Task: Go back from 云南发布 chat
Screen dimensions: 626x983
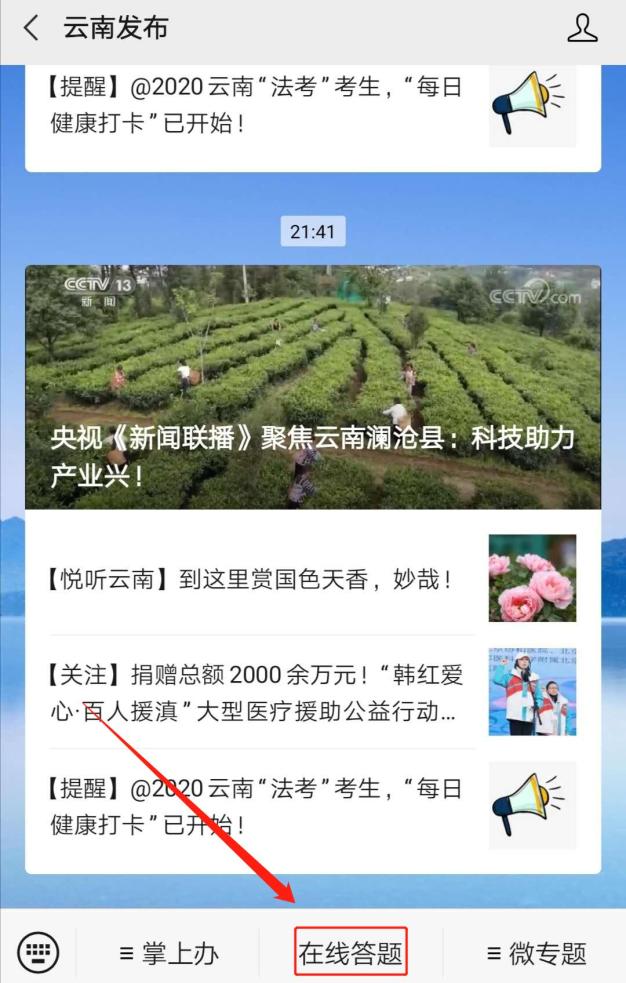Action: [x=31, y=29]
